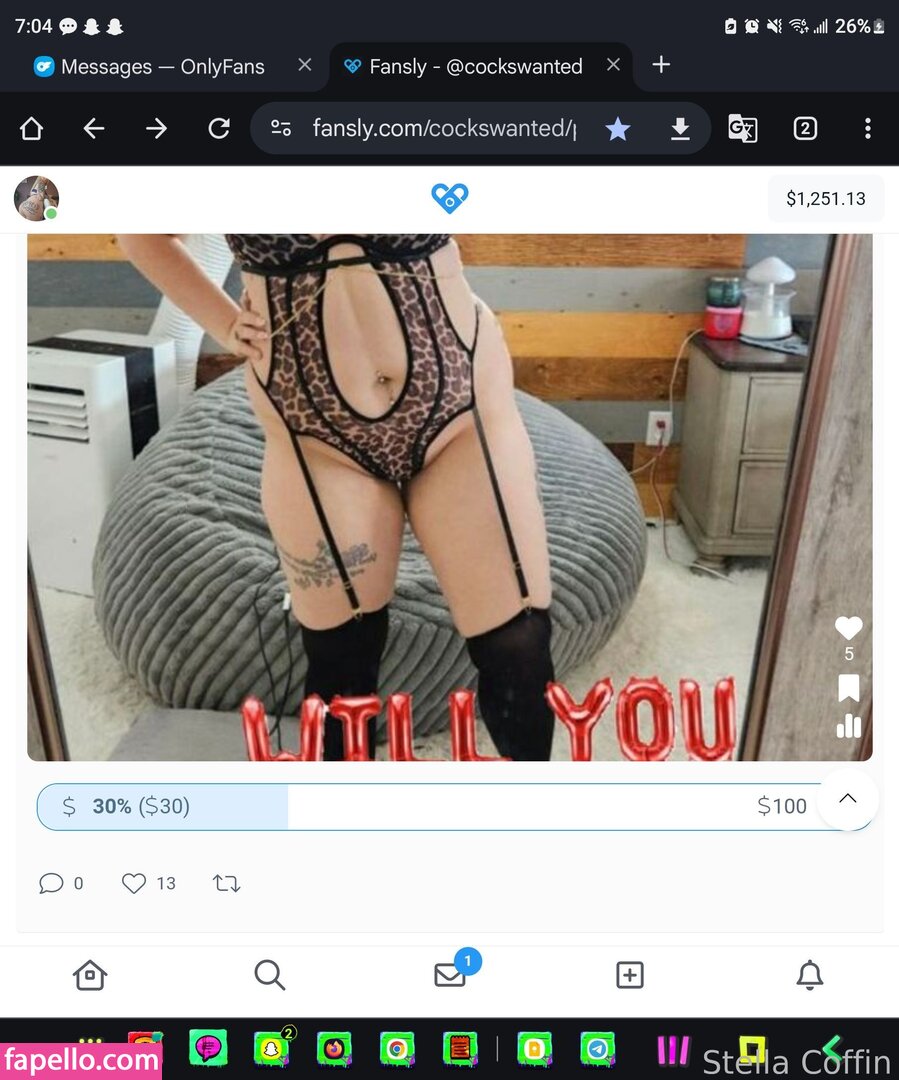
Task: Open the $1,251.13 wallet balance
Action: tap(825, 198)
